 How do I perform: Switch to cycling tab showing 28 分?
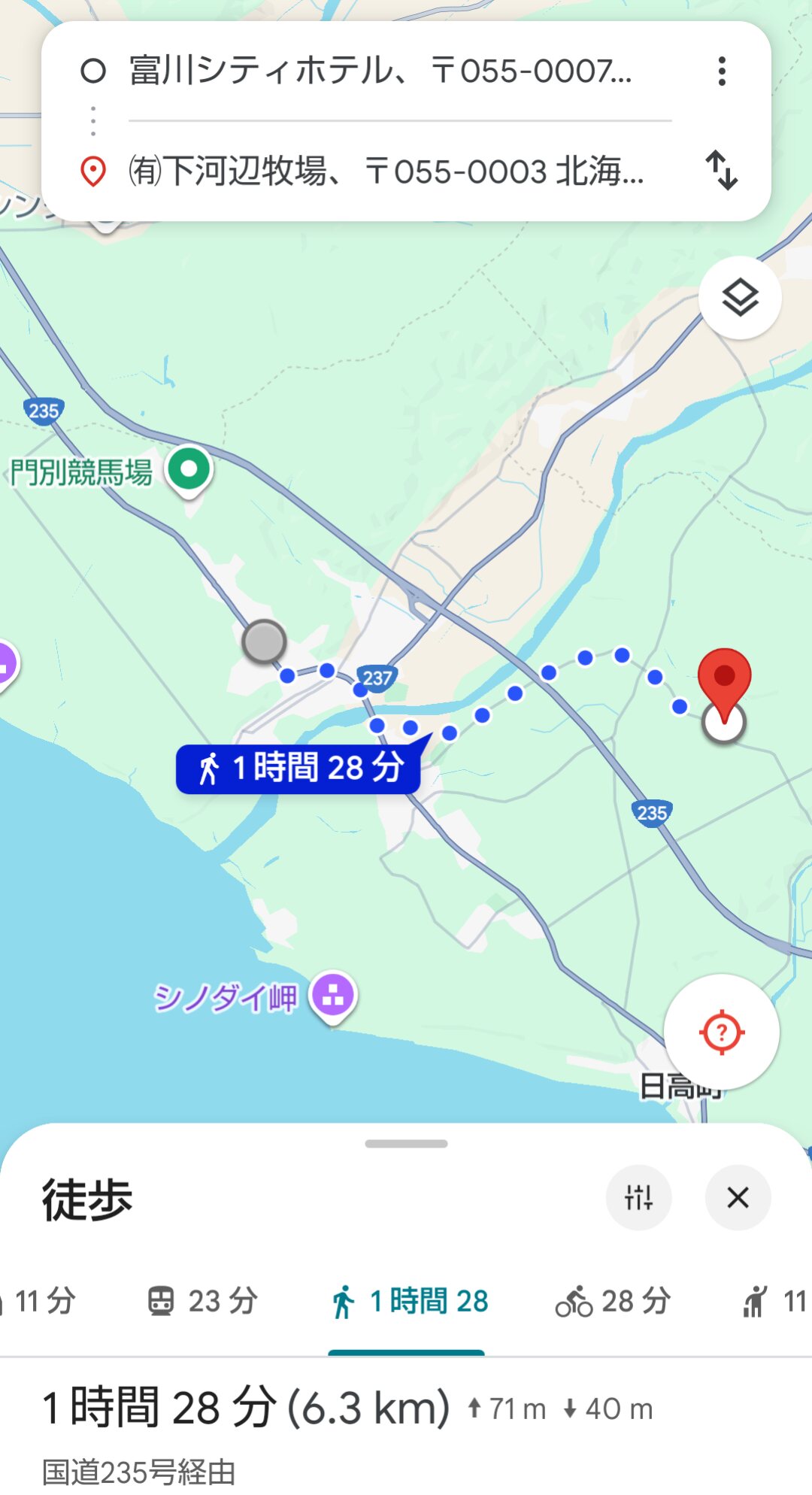coord(613,1301)
